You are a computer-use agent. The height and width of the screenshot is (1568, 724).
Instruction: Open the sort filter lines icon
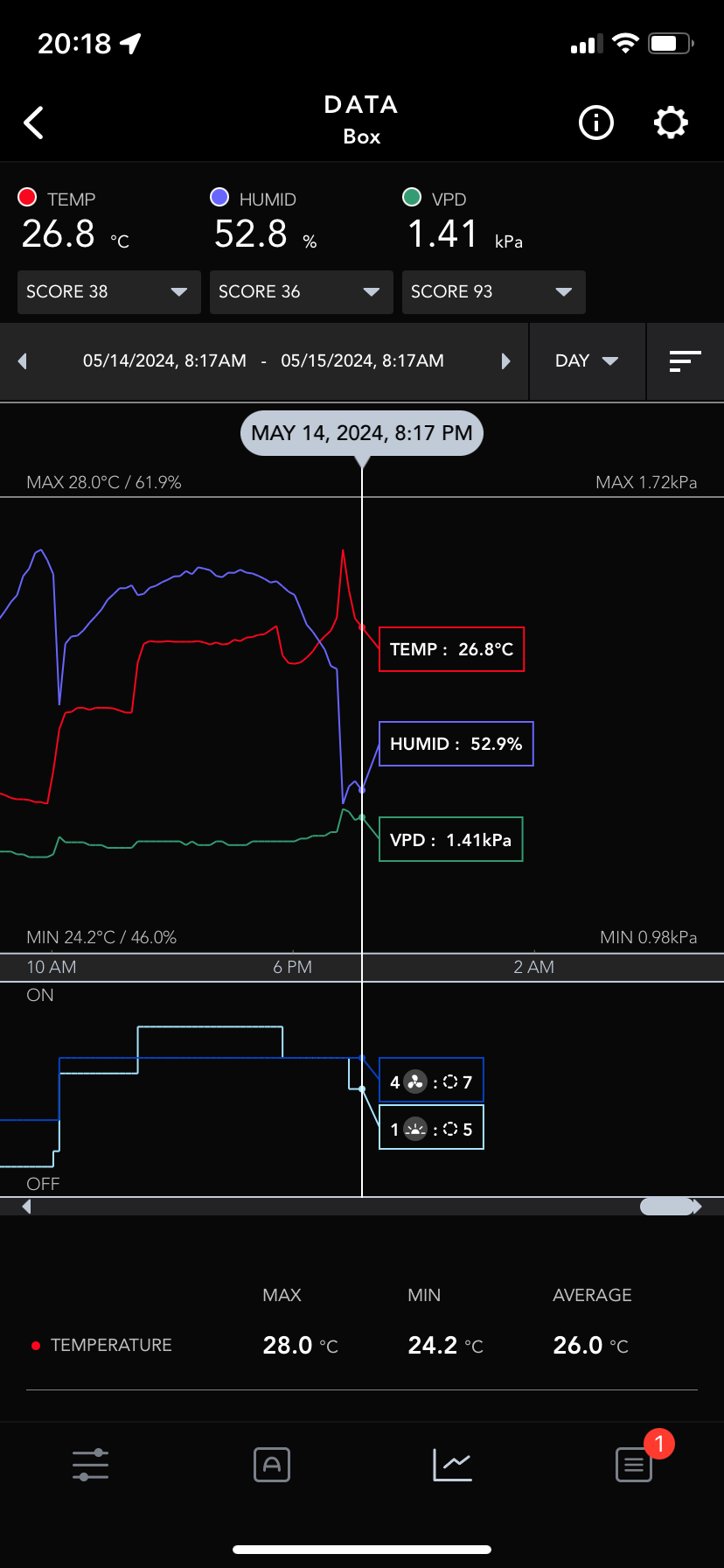685,361
